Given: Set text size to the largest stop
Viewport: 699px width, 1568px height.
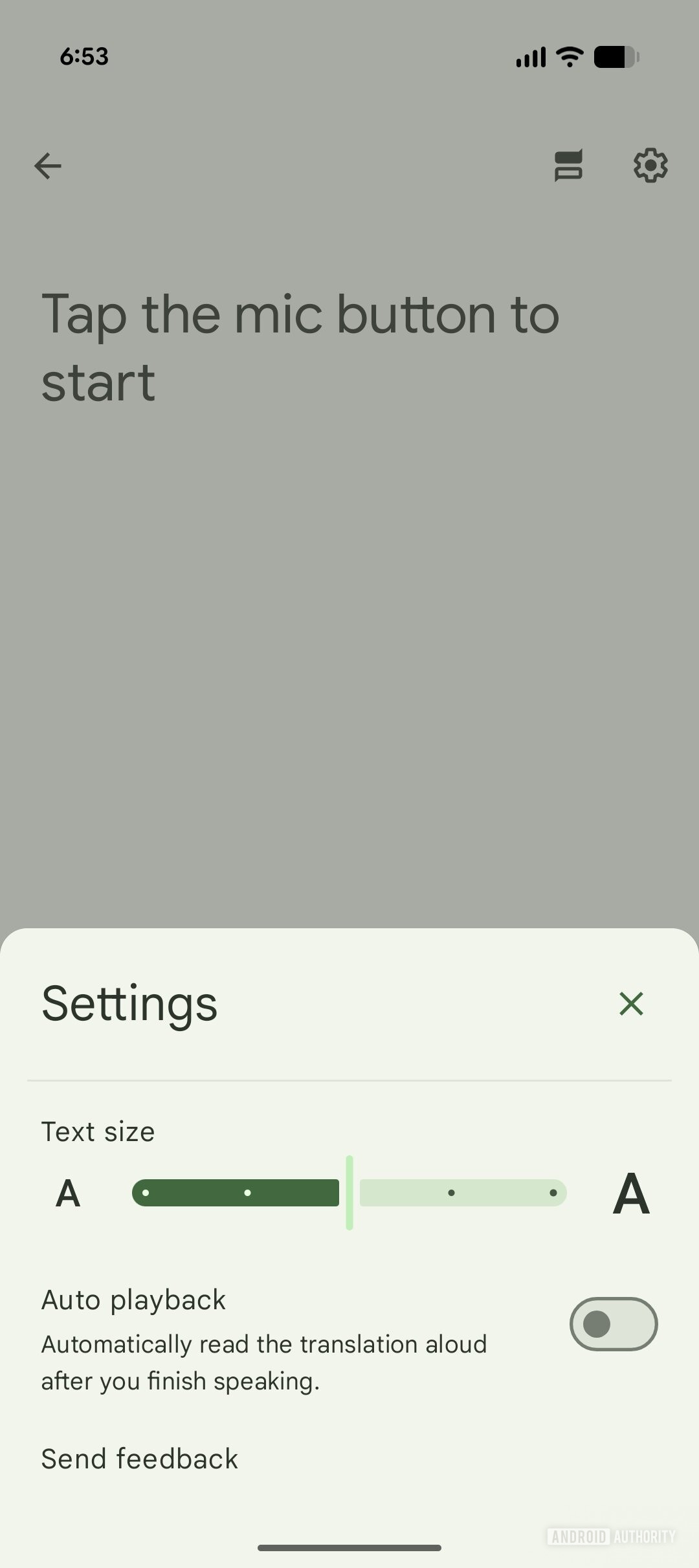Looking at the screenshot, I should 553,1193.
